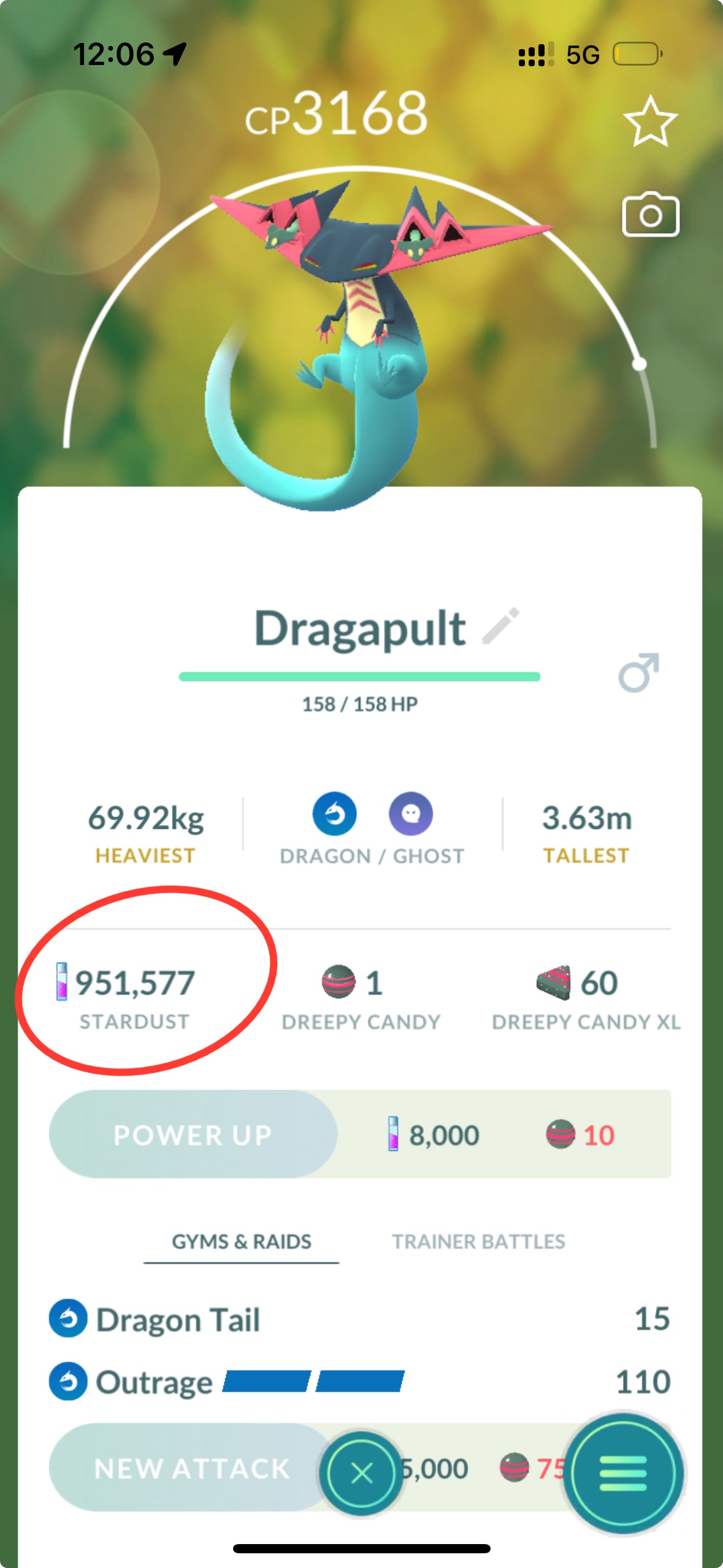This screenshot has width=723, height=1568.
Task: Open the green hamburger options menu
Action: [623, 1473]
